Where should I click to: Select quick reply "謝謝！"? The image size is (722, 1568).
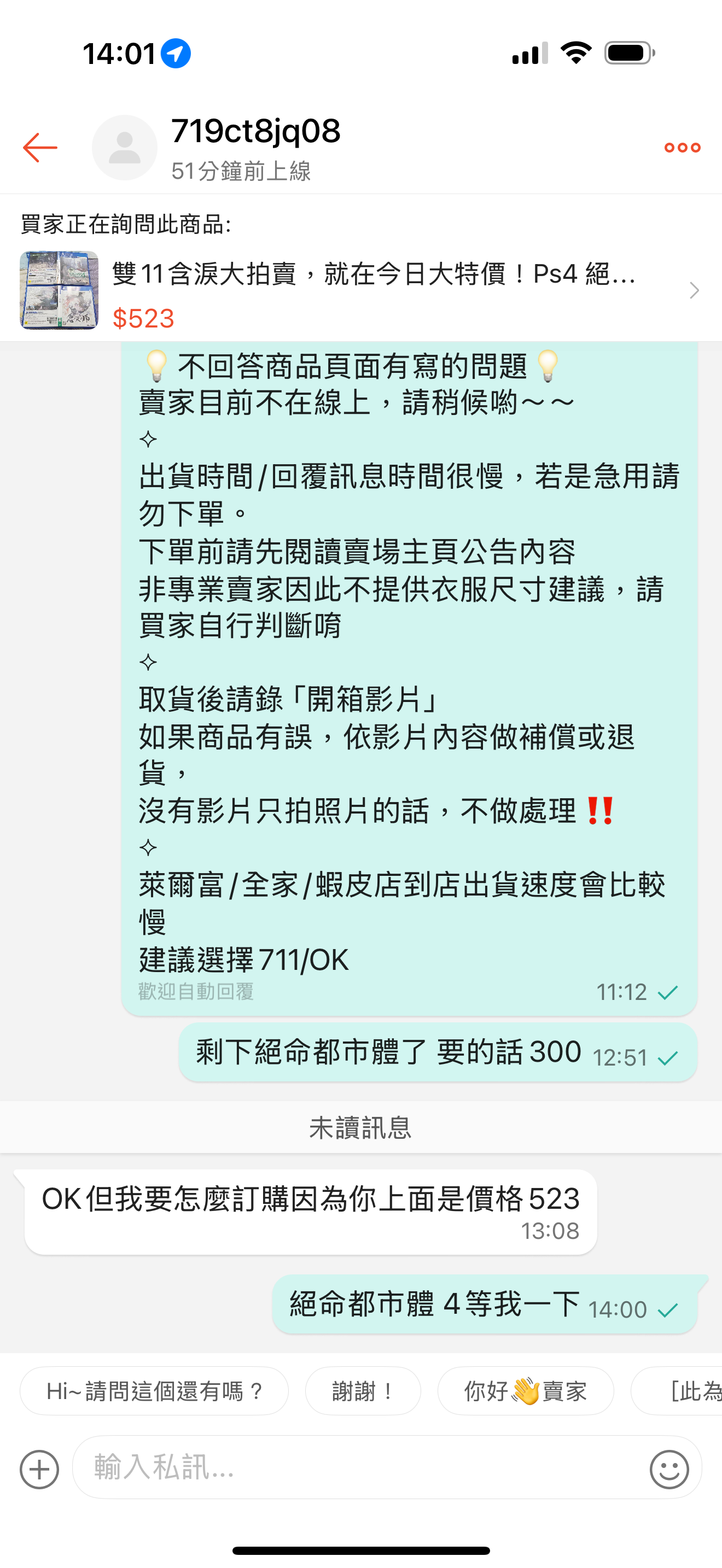click(x=363, y=1391)
